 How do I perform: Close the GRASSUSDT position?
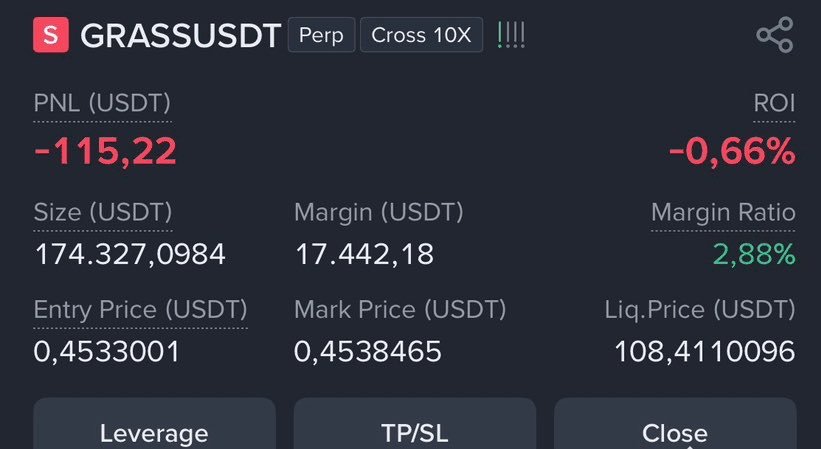(x=675, y=424)
